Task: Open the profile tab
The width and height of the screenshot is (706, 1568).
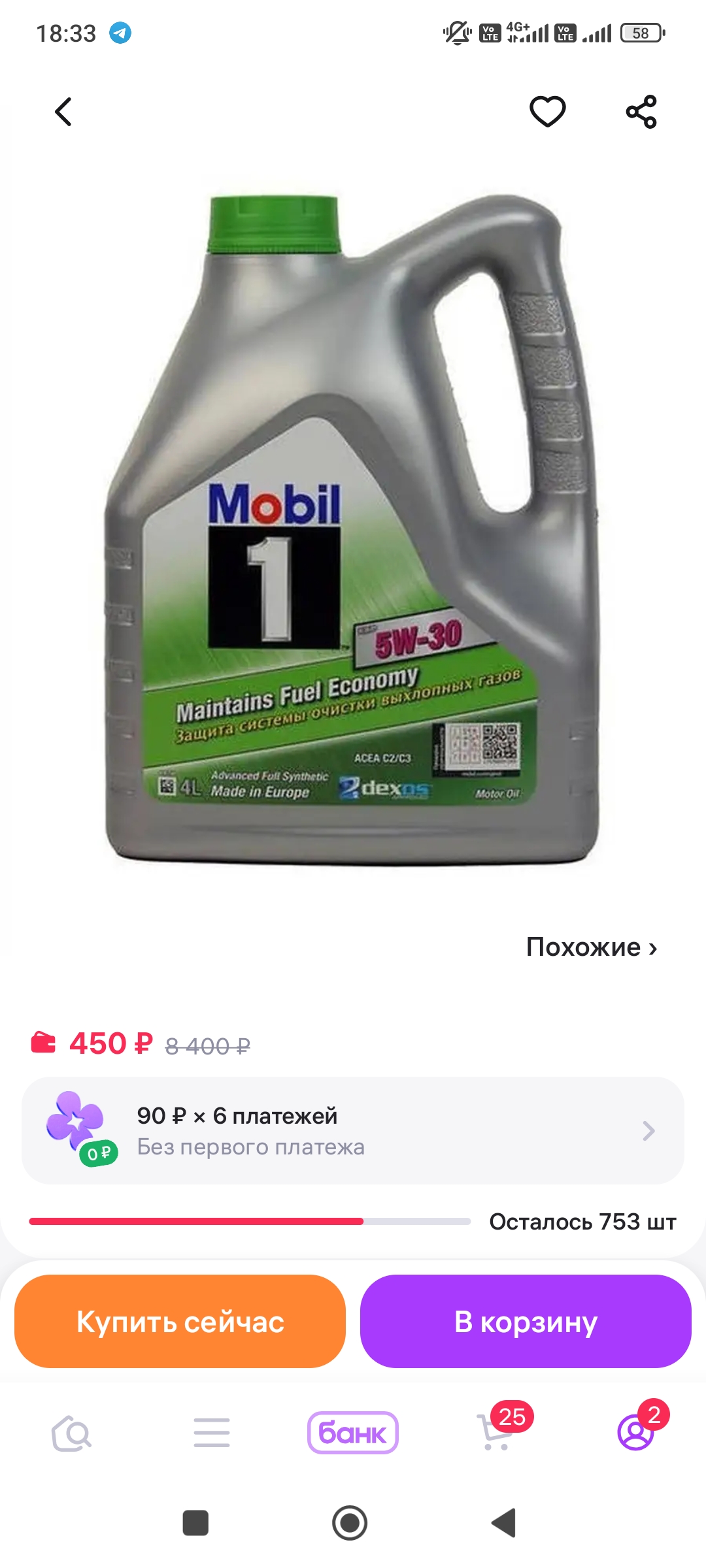Action: [635, 1432]
